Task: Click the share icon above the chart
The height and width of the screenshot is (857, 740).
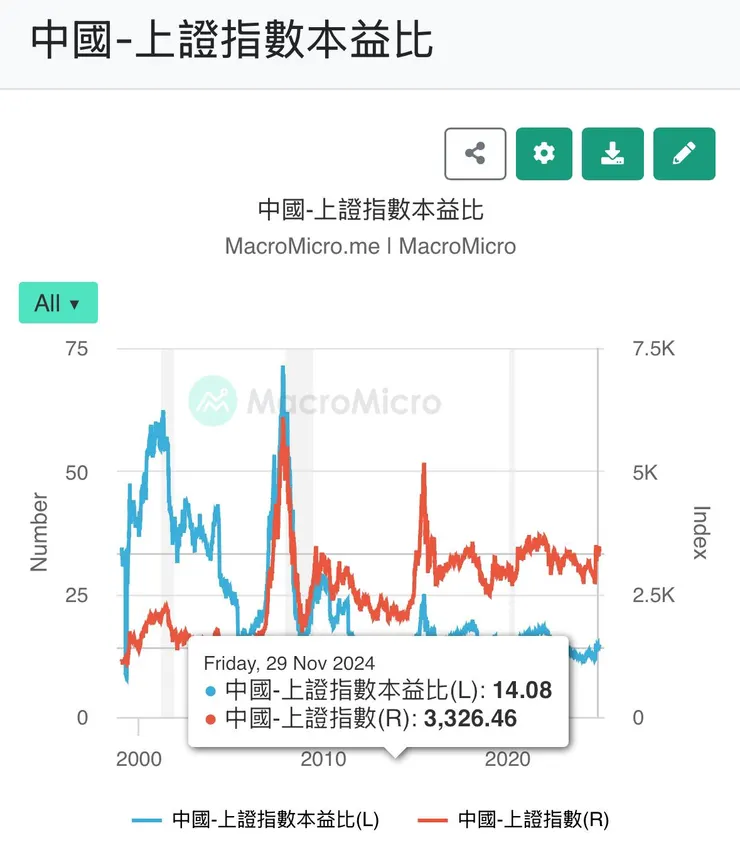Action: [473, 153]
